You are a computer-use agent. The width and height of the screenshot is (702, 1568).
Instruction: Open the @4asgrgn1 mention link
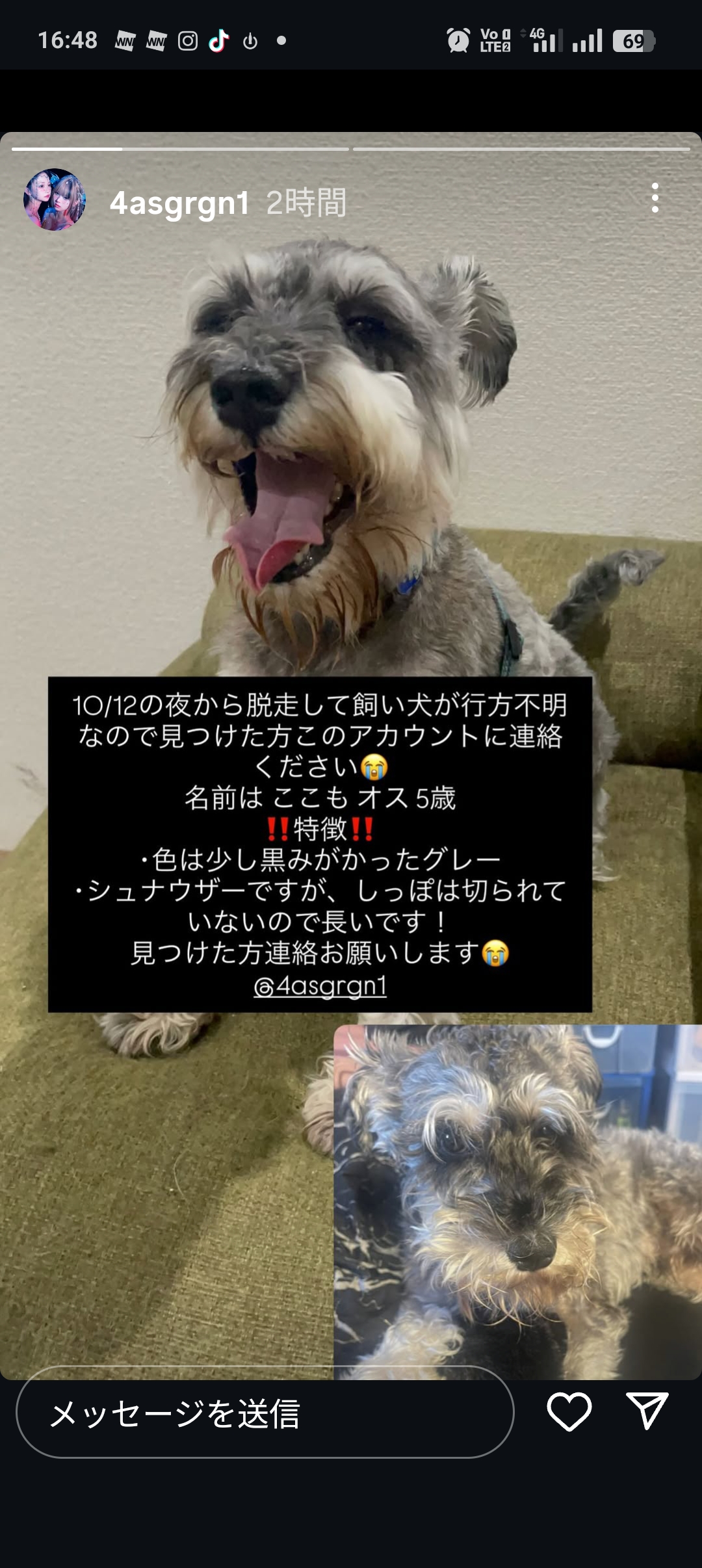click(320, 986)
